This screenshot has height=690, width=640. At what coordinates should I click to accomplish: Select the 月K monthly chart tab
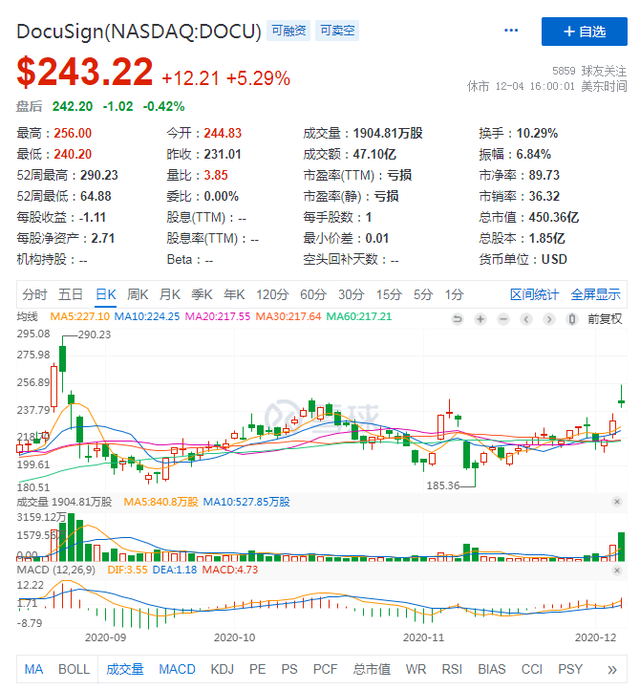click(x=170, y=294)
